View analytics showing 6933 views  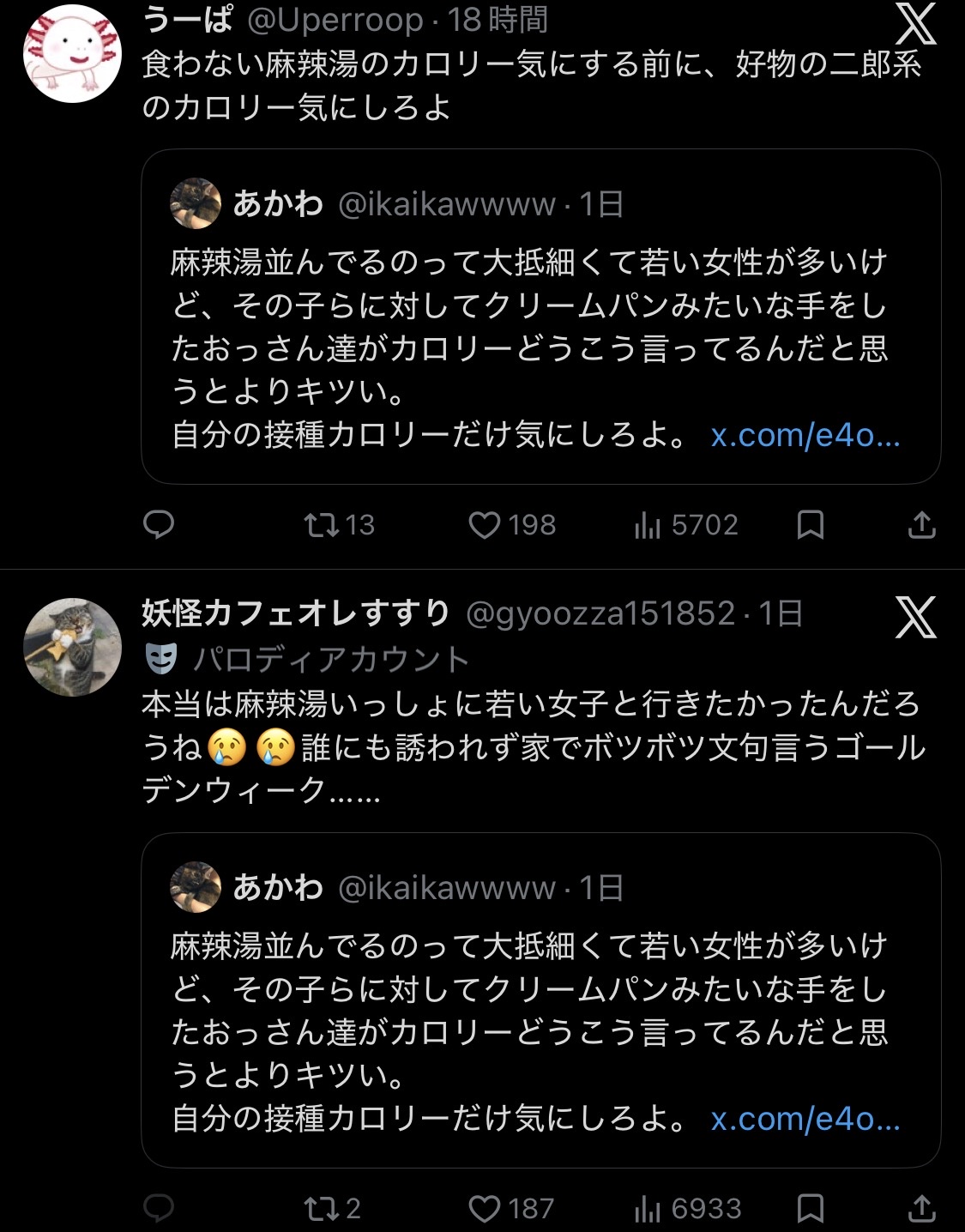pyautogui.click(x=687, y=1208)
